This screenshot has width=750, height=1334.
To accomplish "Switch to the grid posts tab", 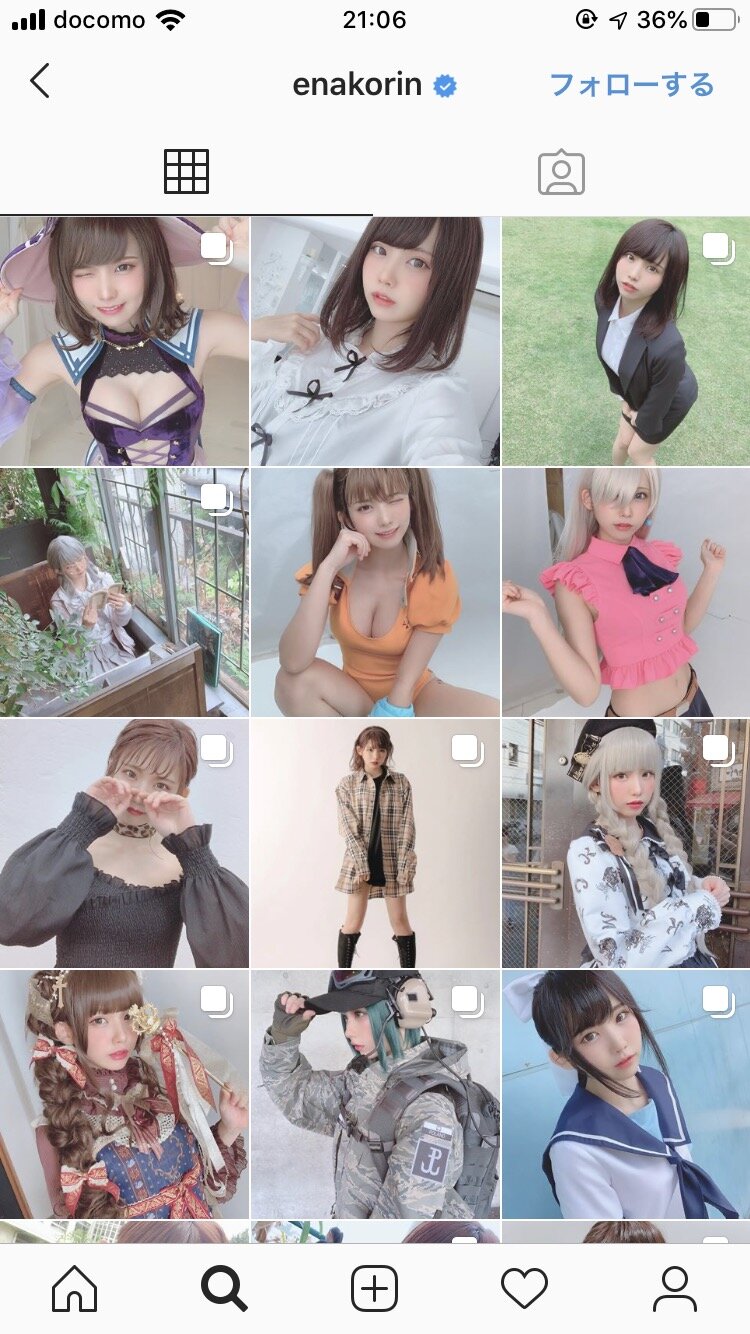I will coord(186,172).
